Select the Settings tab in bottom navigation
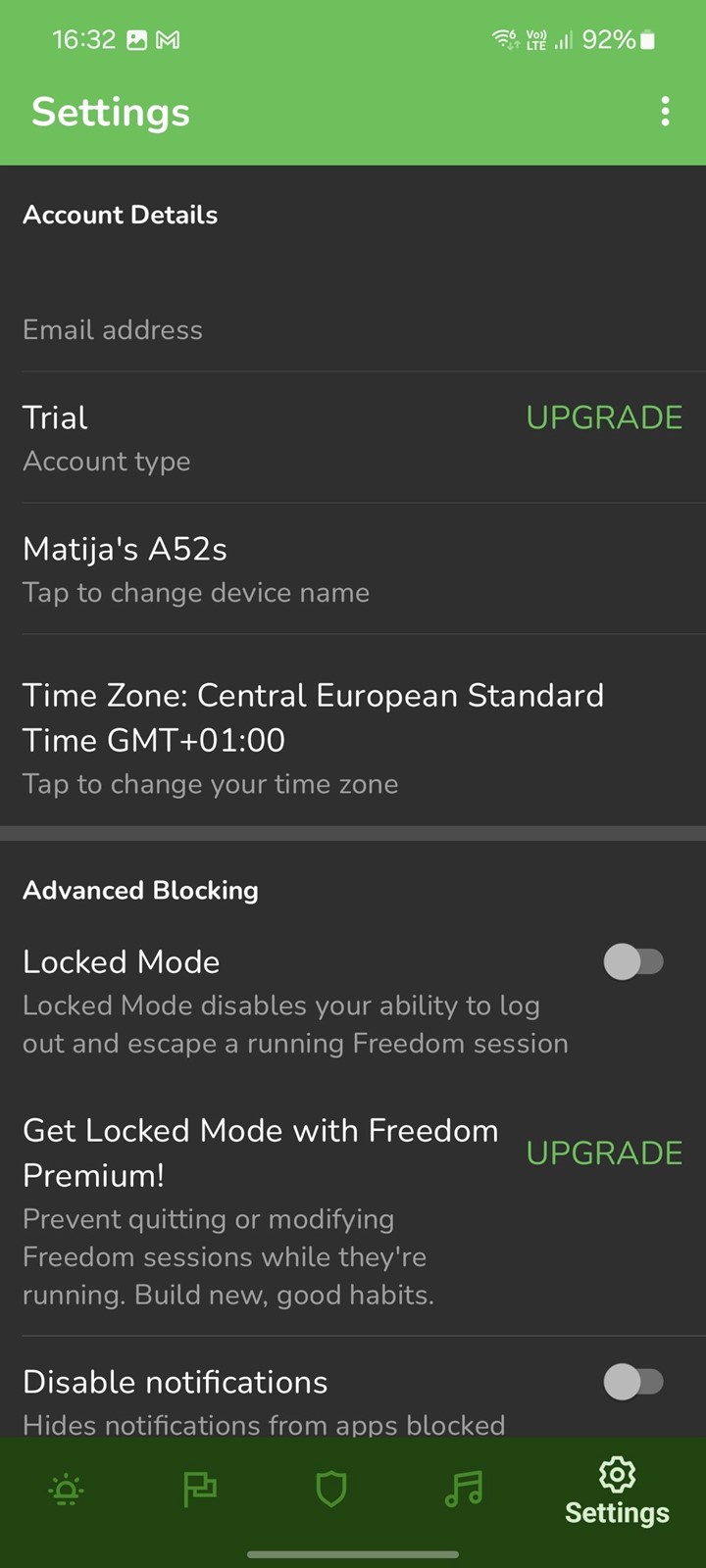The height and width of the screenshot is (1568, 706). click(617, 1492)
